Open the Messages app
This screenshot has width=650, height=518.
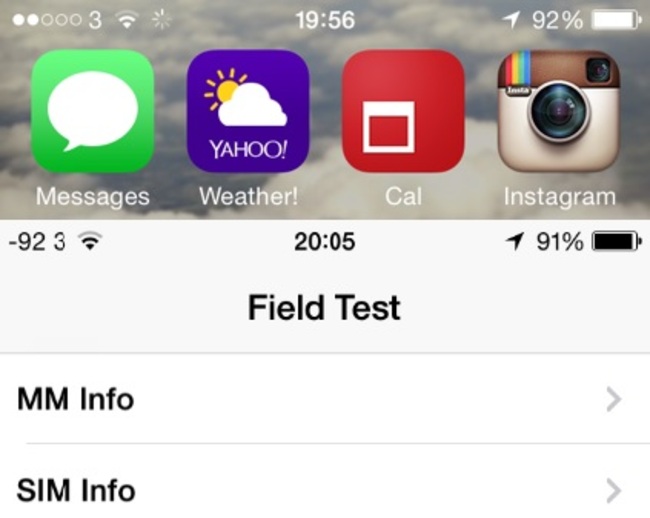(x=93, y=111)
